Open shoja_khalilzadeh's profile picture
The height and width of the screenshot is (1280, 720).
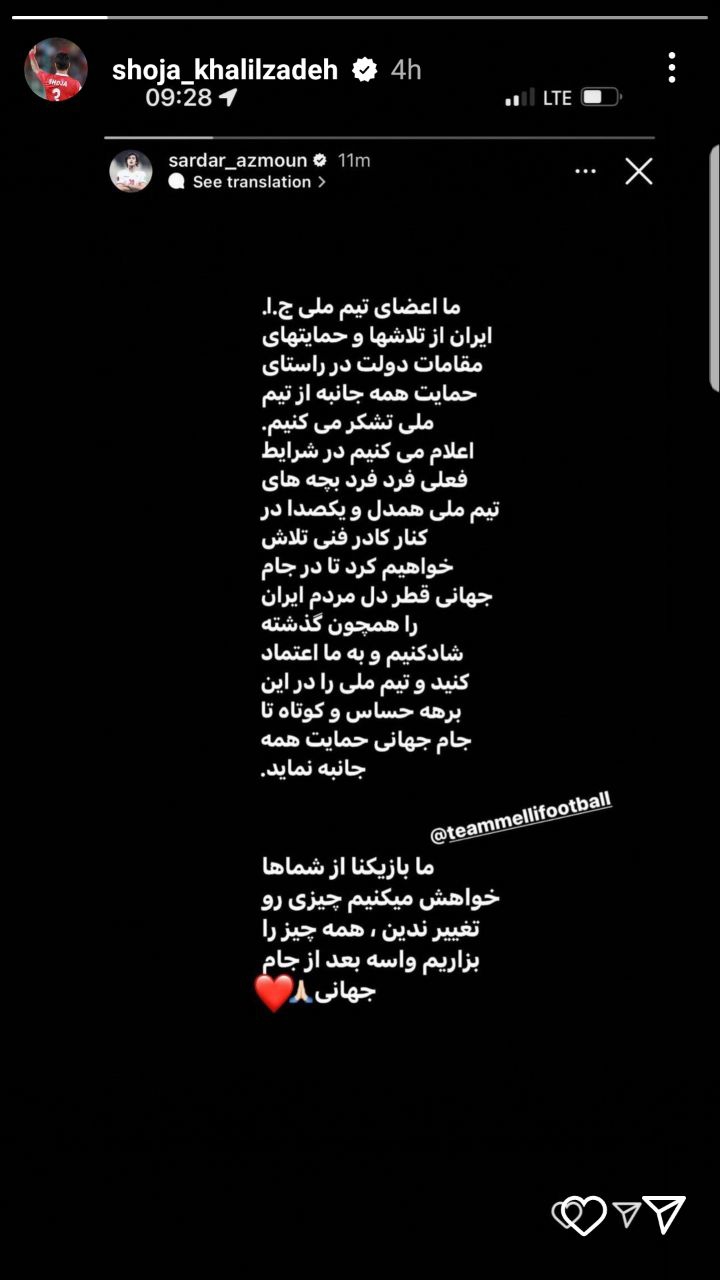pos(56,70)
